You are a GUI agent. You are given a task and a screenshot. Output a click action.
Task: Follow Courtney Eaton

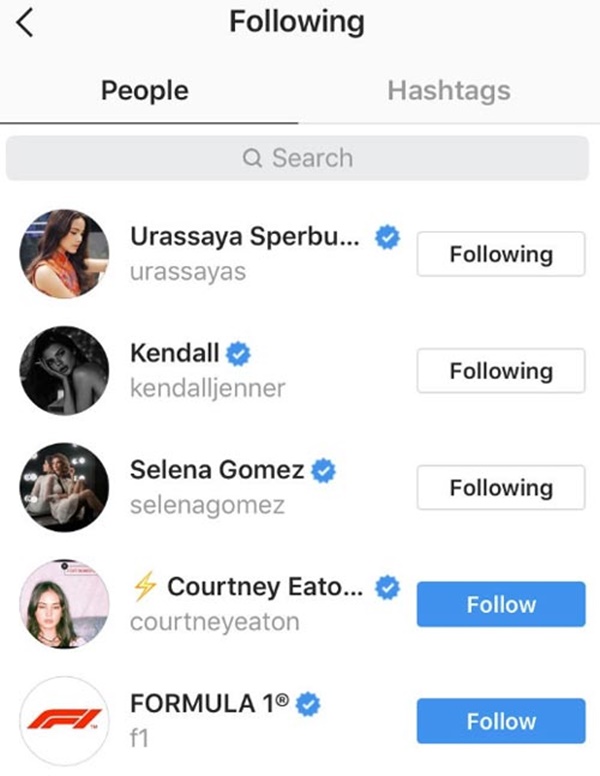click(x=500, y=605)
